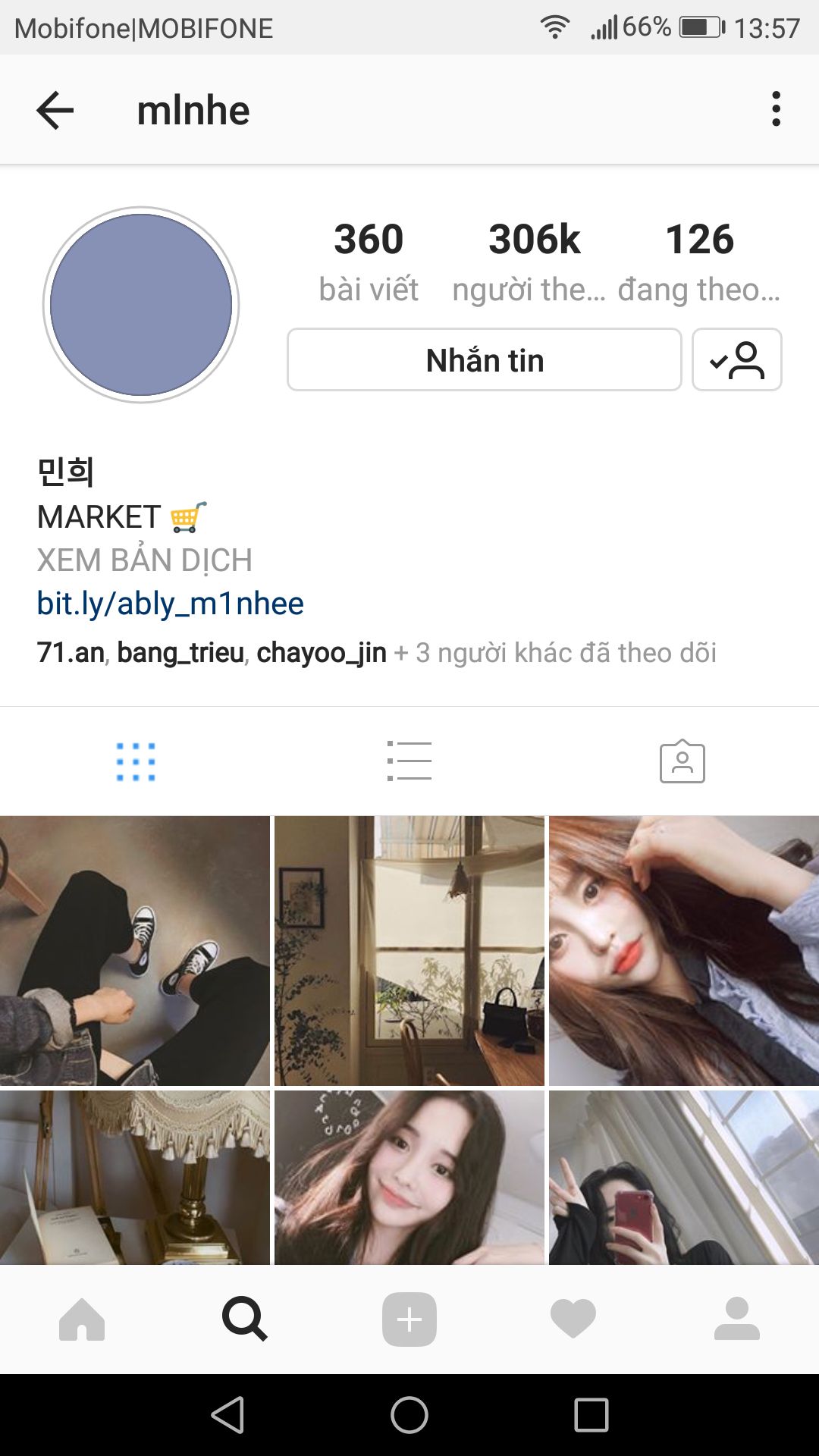Switch to list view tab
819x1456 pixels.
pos(409,761)
